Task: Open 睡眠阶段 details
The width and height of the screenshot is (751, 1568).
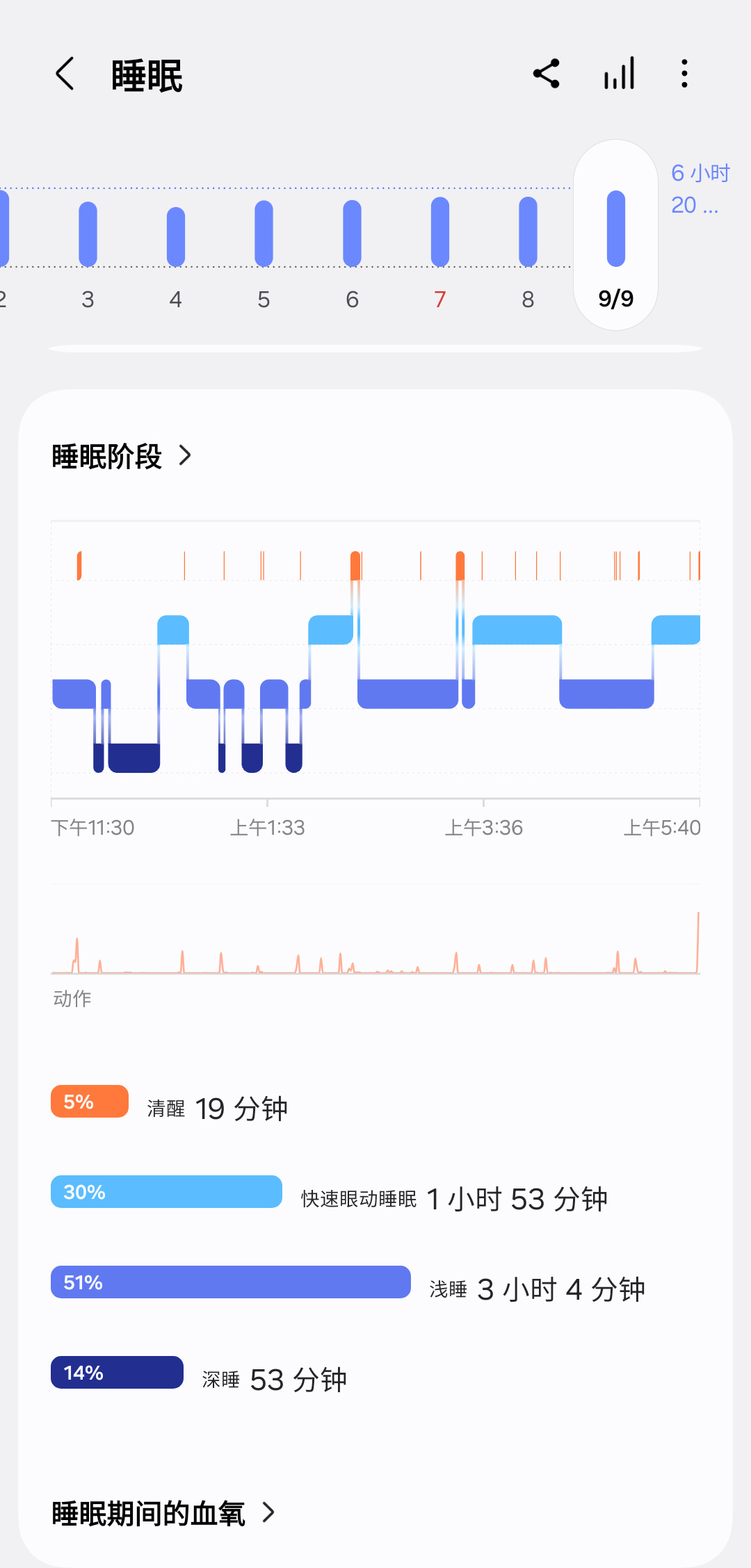Action: (122, 457)
